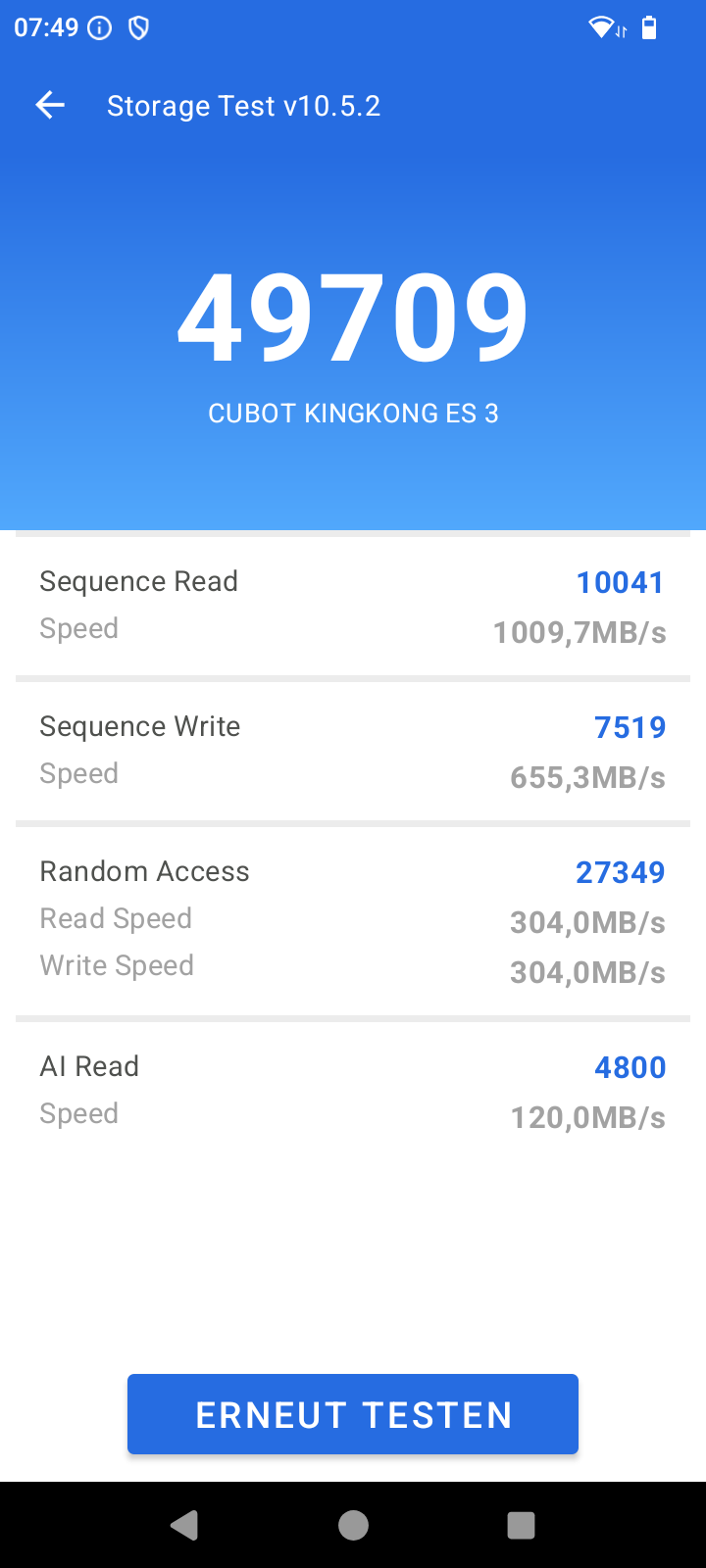Go to the home screen
Image resolution: width=706 pixels, height=1568 pixels.
point(353,1525)
